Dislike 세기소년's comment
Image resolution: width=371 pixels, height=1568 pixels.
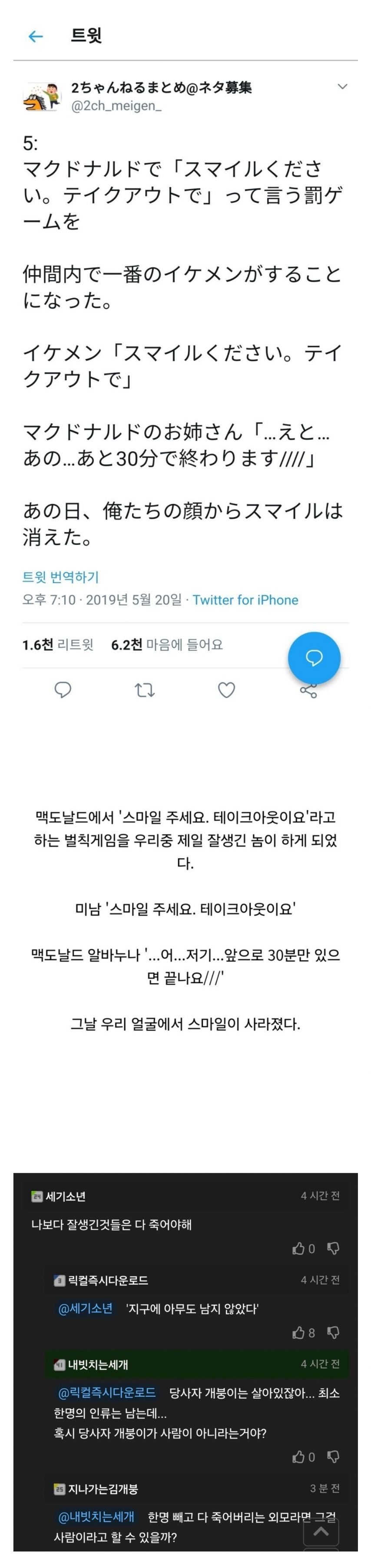333,1248
